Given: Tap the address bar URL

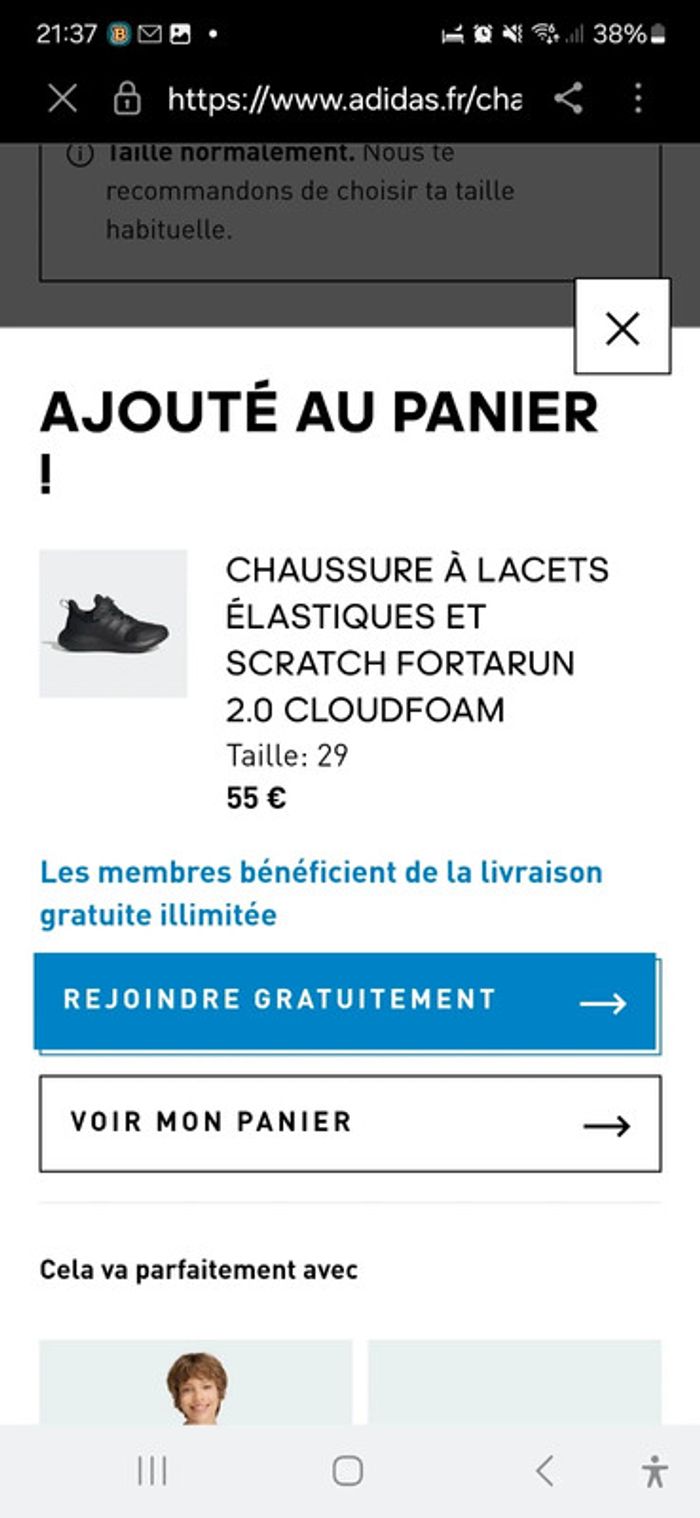Looking at the screenshot, I should [344, 98].
